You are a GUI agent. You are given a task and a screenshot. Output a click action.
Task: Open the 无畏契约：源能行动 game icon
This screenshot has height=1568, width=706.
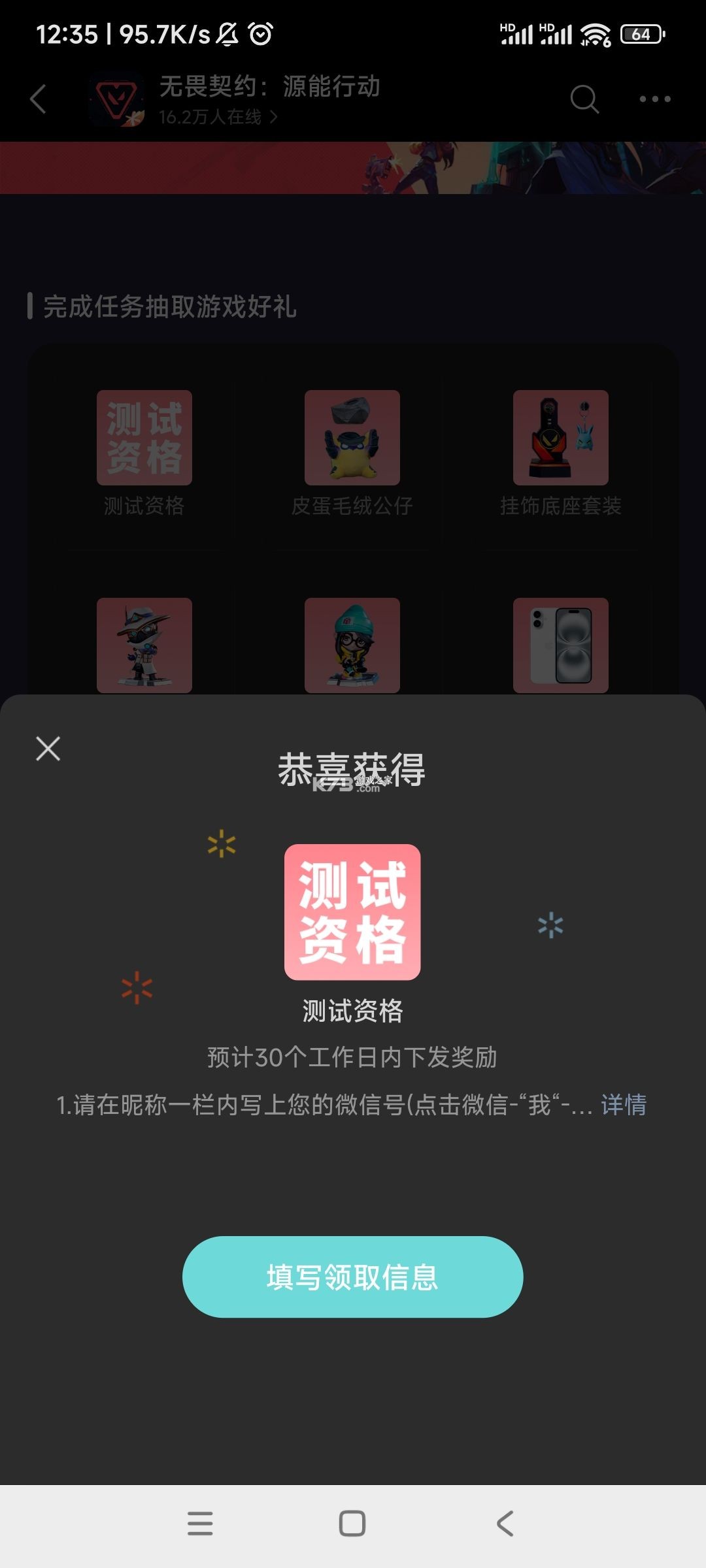point(116,99)
